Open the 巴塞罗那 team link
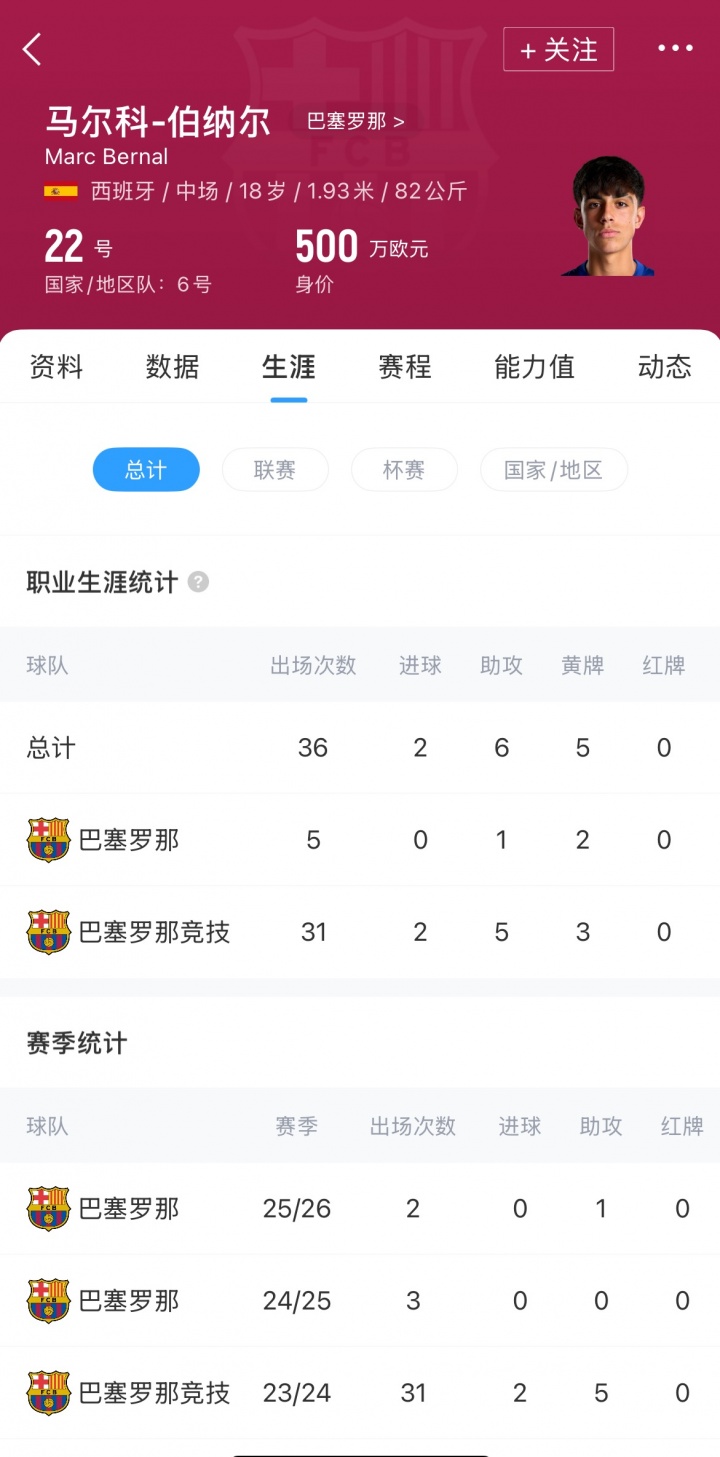720x1457 pixels. (x=355, y=122)
